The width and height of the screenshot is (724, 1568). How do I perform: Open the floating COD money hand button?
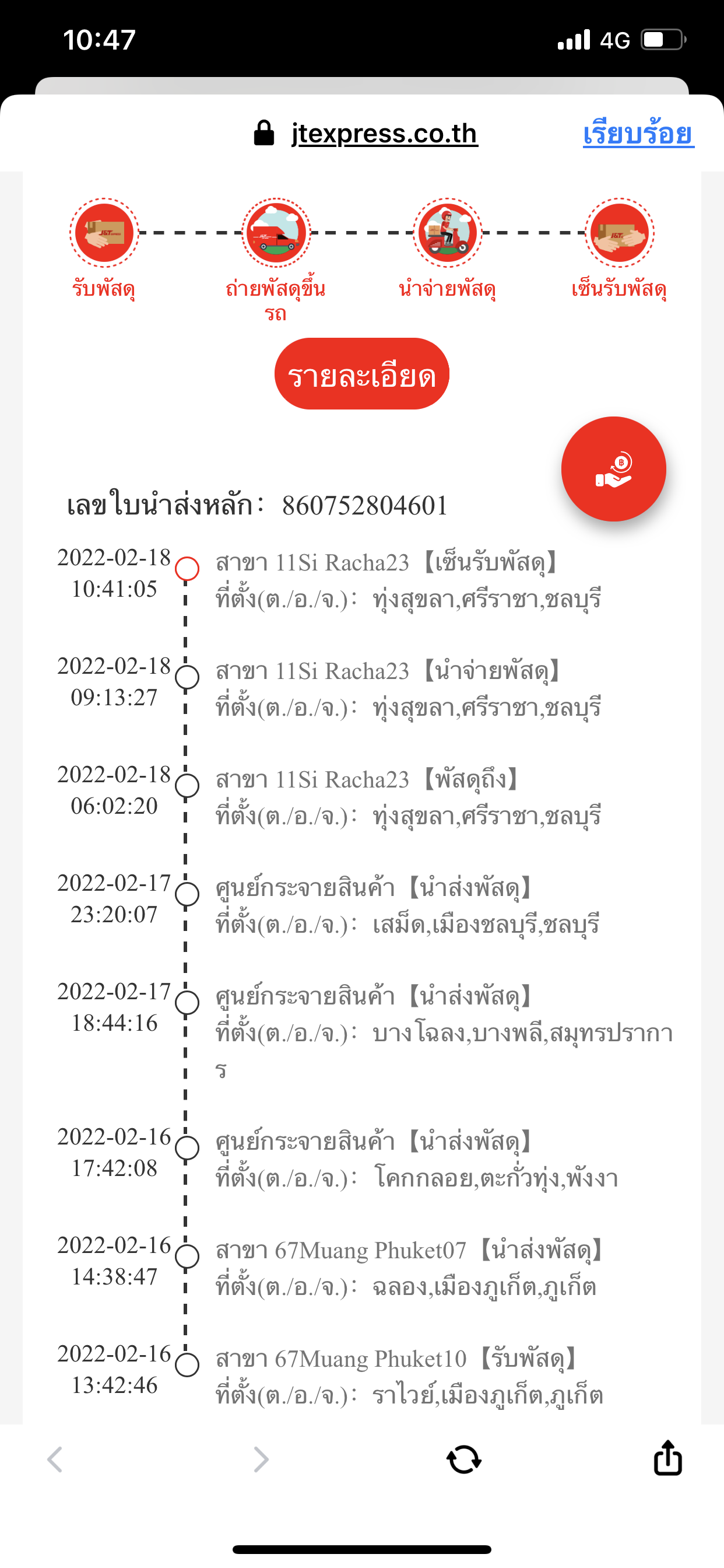click(x=613, y=468)
